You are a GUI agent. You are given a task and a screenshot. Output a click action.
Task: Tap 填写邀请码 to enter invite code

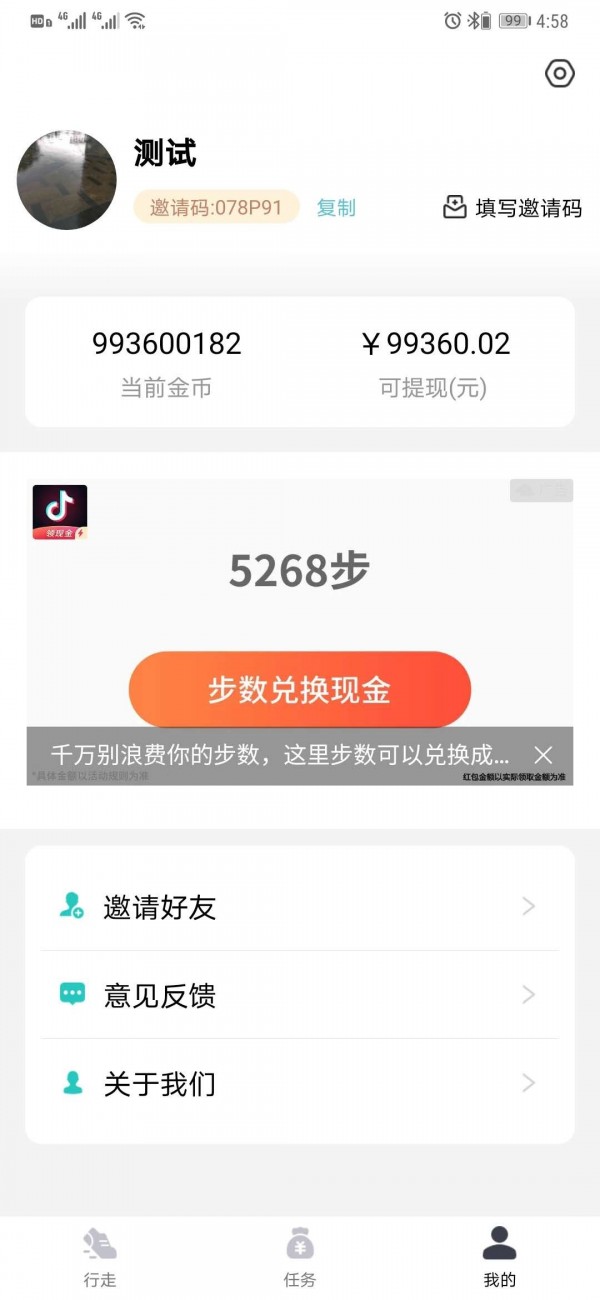(513, 208)
